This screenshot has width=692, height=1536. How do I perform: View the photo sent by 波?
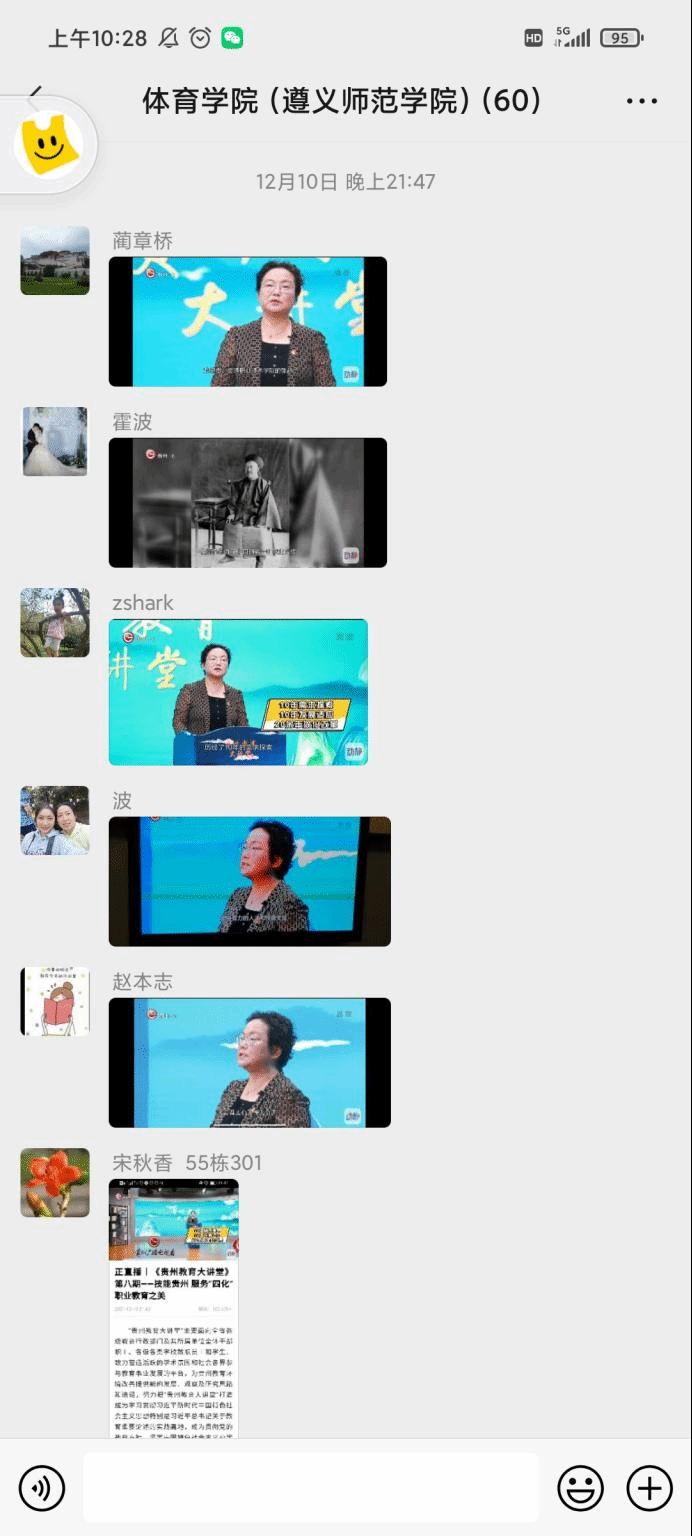249,881
